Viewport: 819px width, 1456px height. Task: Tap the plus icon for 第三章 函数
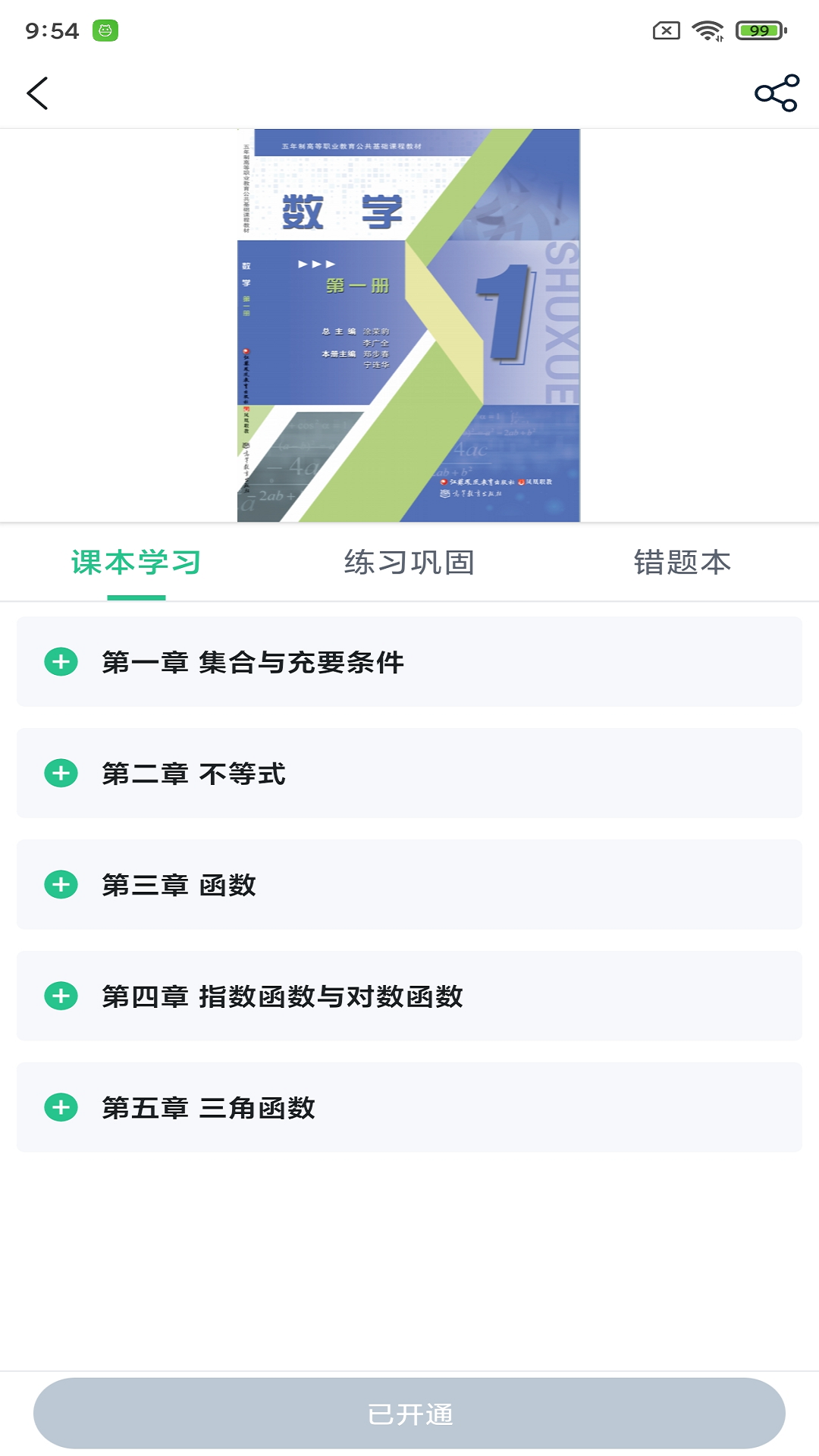(x=61, y=885)
